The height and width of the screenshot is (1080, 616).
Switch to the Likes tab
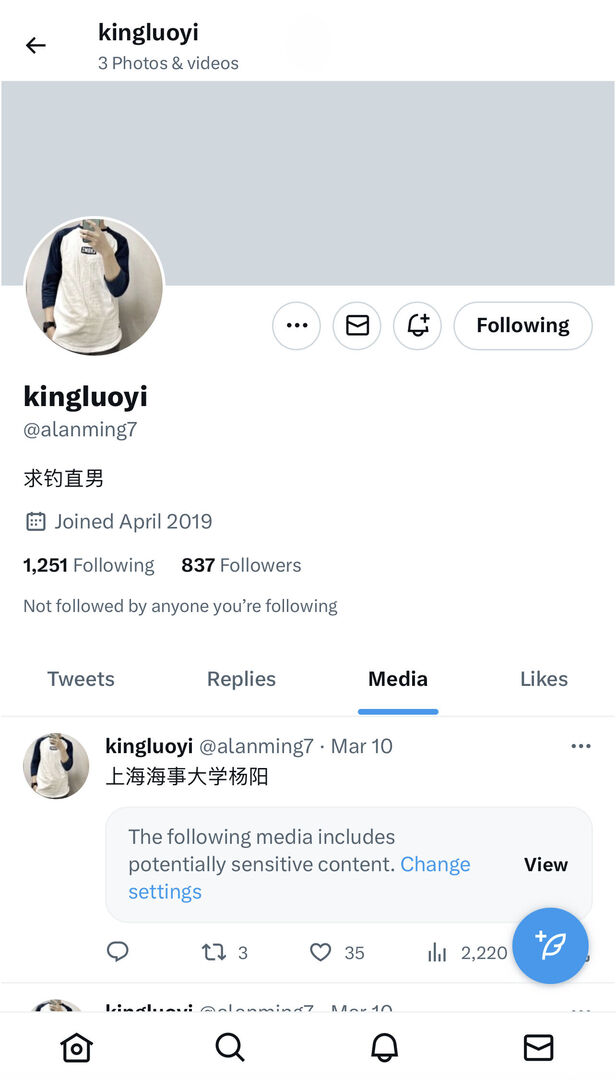[x=544, y=679]
